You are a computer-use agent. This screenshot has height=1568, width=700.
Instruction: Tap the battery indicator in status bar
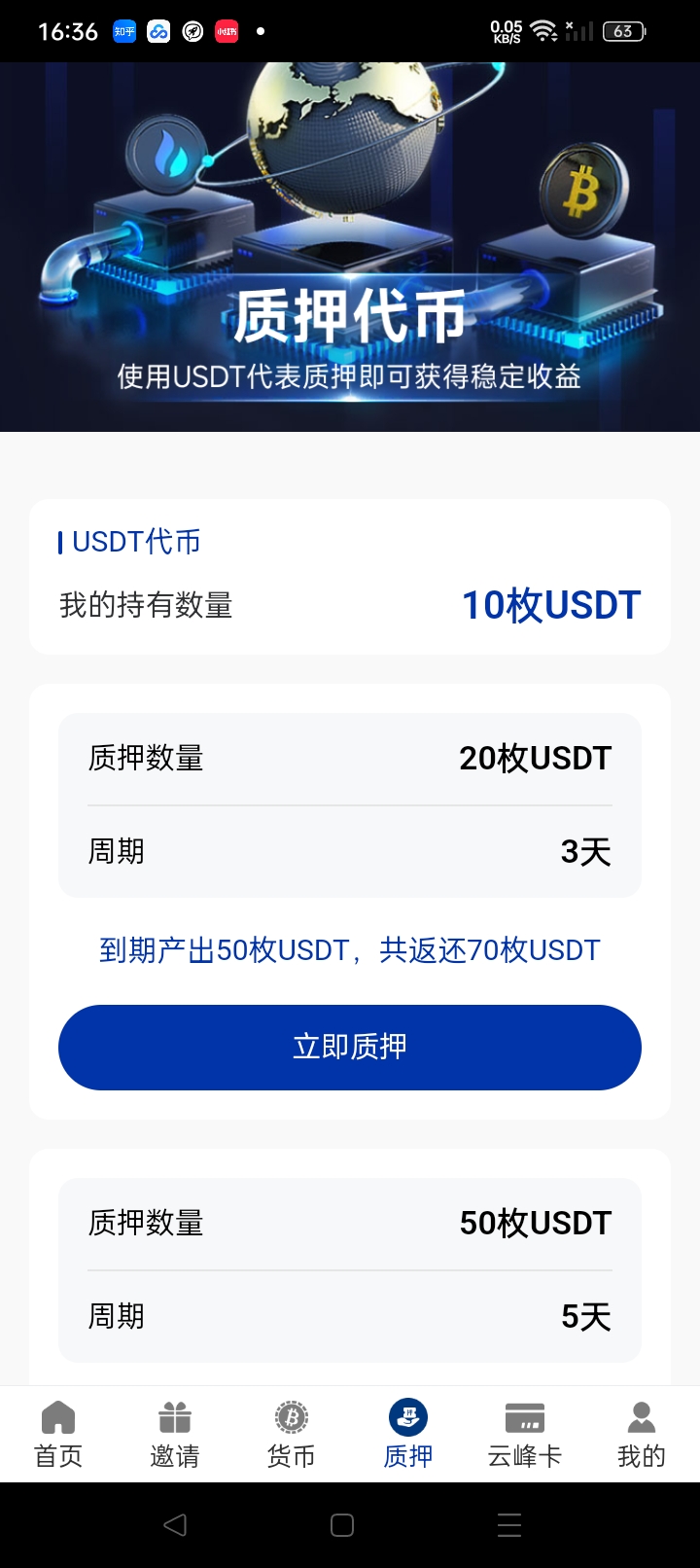[x=623, y=30]
